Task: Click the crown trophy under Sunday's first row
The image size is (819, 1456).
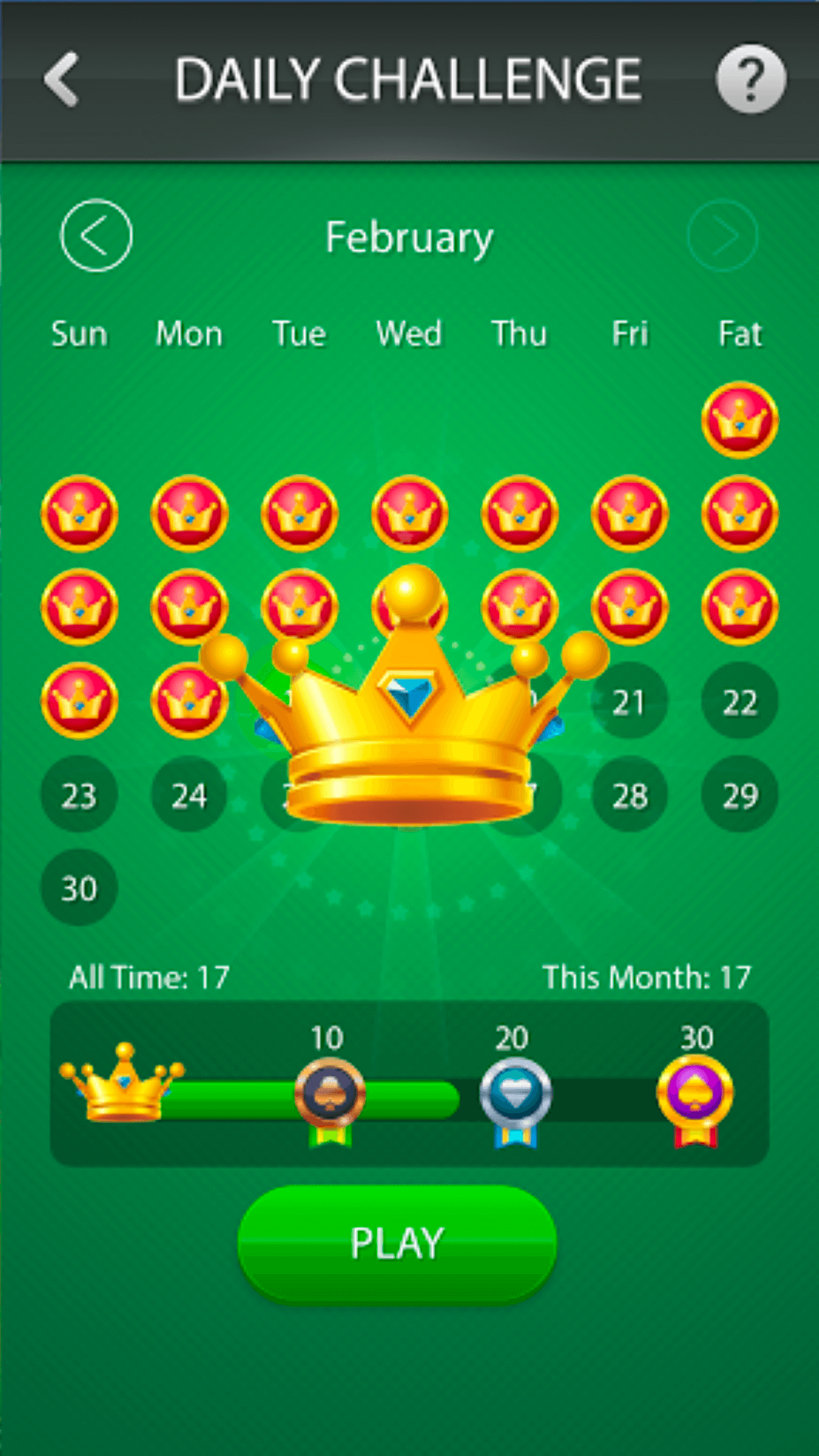Action: click(79, 513)
